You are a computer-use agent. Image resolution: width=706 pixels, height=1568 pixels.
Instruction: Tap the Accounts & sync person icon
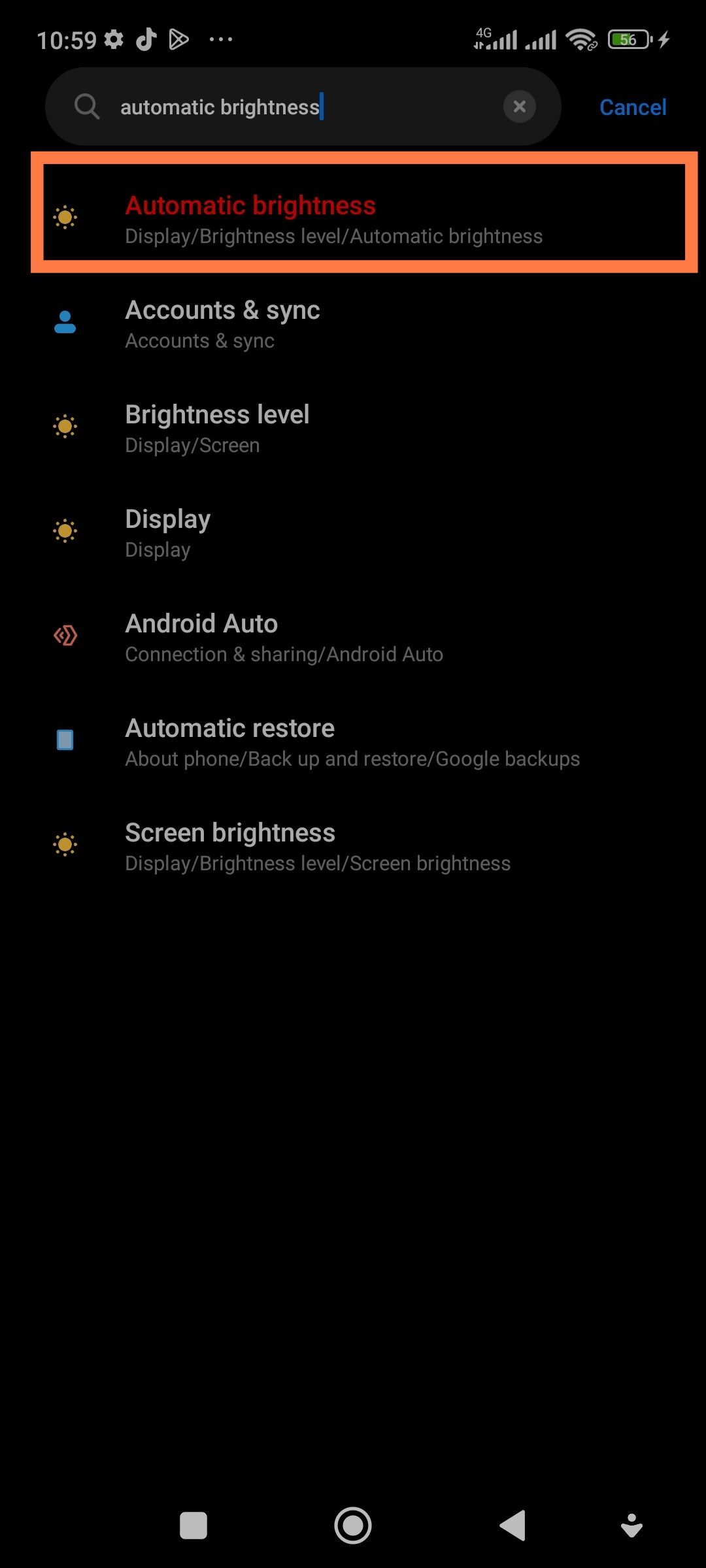(x=64, y=321)
